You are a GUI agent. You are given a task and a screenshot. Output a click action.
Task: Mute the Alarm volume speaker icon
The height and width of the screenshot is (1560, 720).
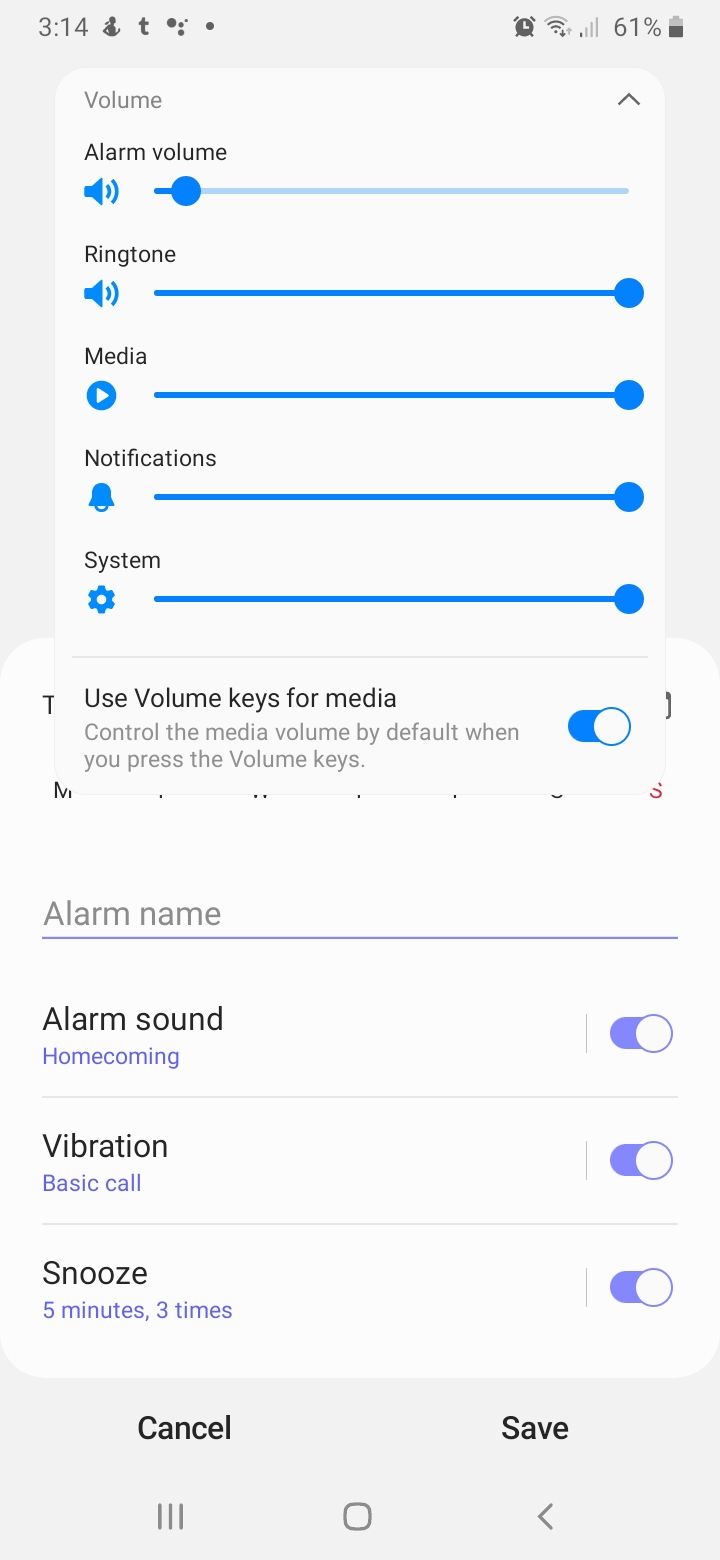pyautogui.click(x=101, y=191)
